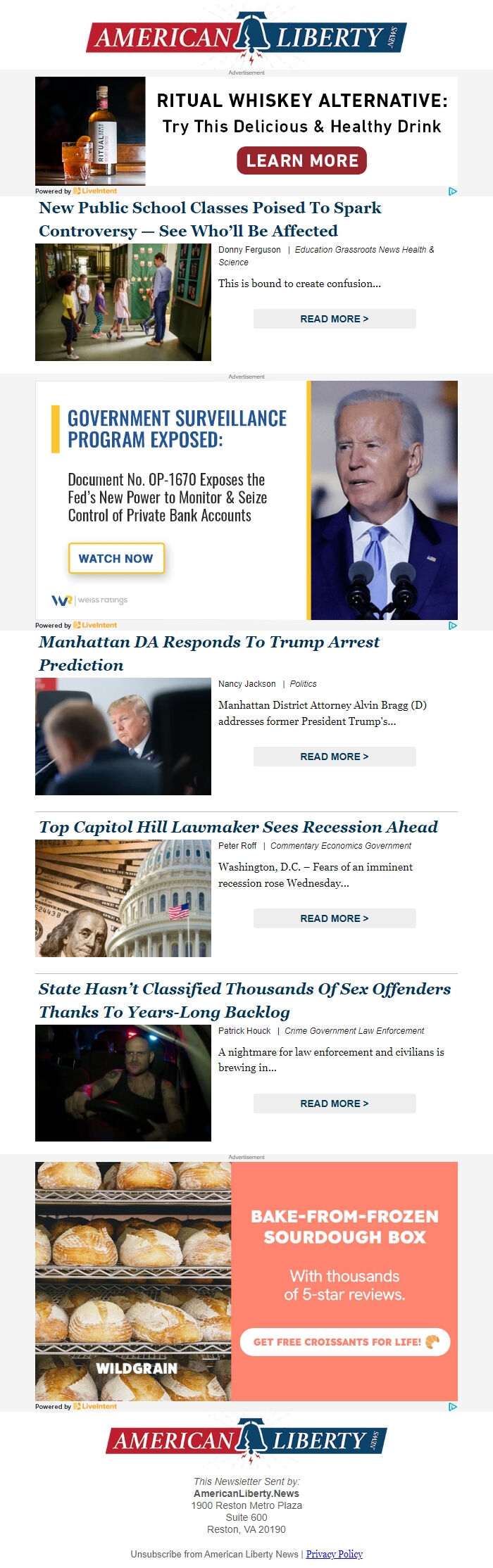
Task: Open the school children article photo
Action: [x=123, y=302]
